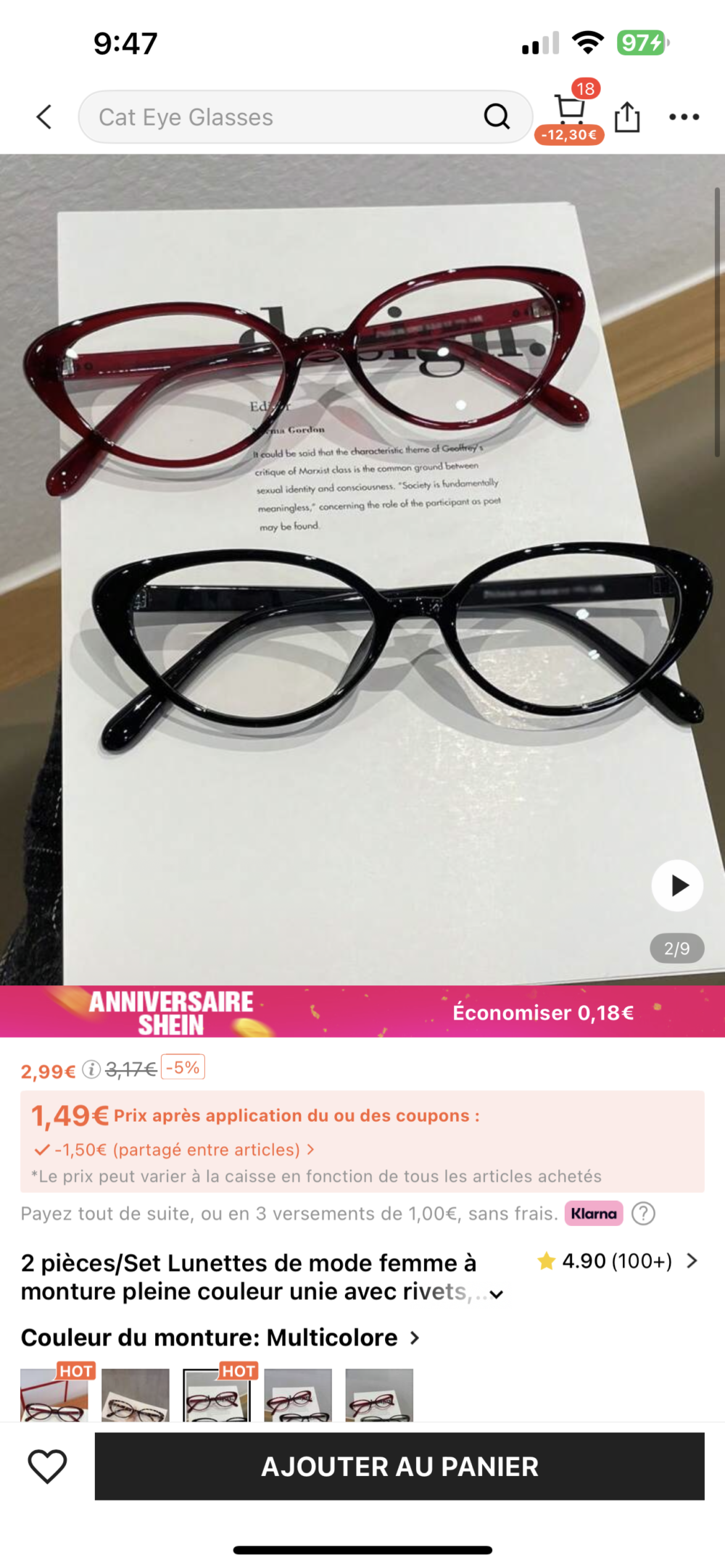Viewport: 725px width, 1568px height.
Task: Tap the magnifier search icon
Action: (497, 116)
